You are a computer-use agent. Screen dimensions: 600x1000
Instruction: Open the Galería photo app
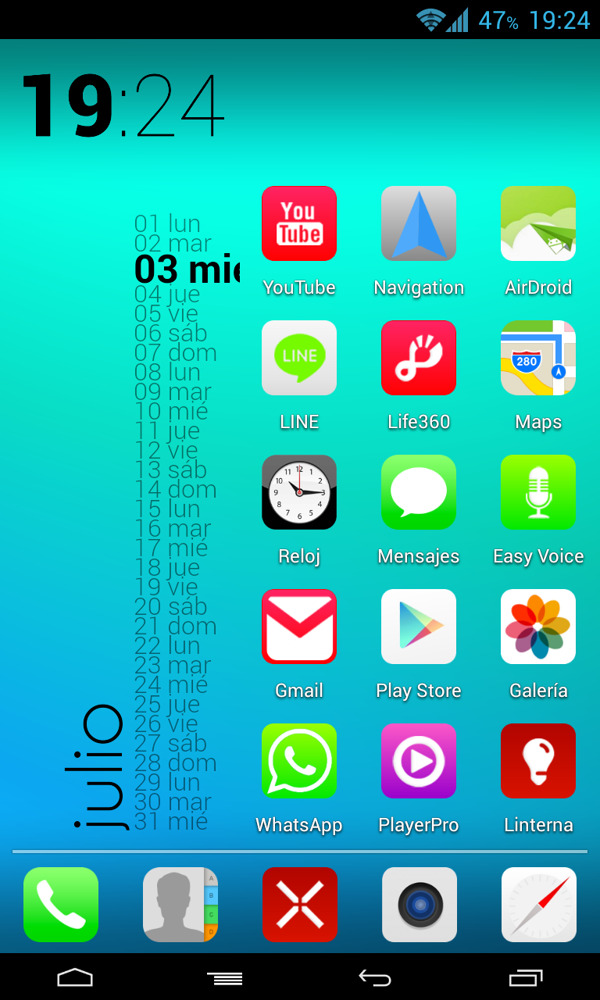click(x=538, y=627)
